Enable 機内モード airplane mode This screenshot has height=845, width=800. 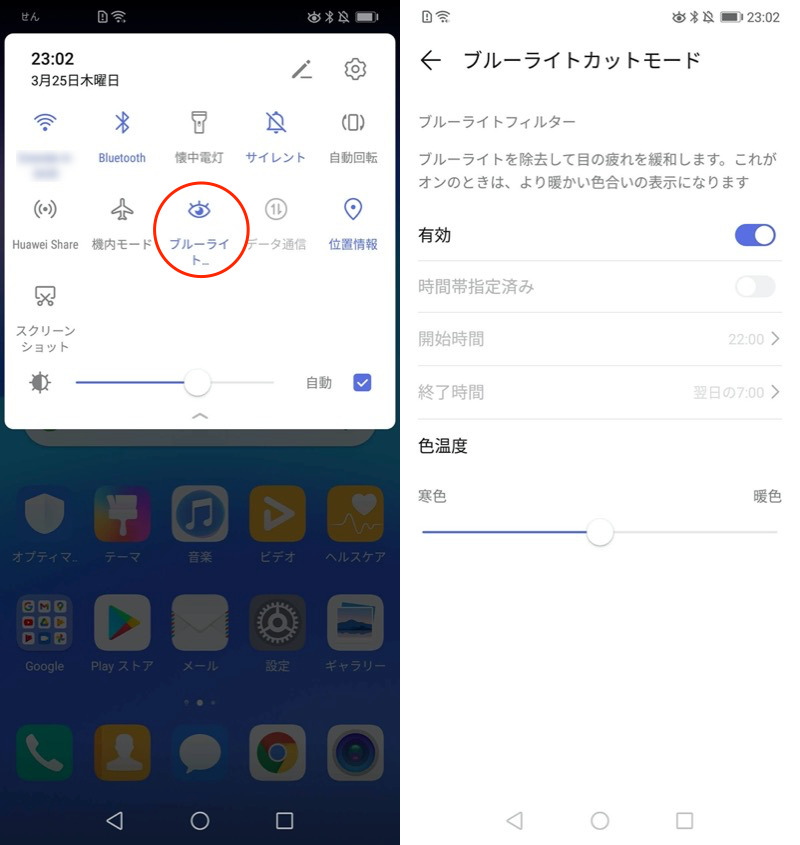tap(122, 210)
